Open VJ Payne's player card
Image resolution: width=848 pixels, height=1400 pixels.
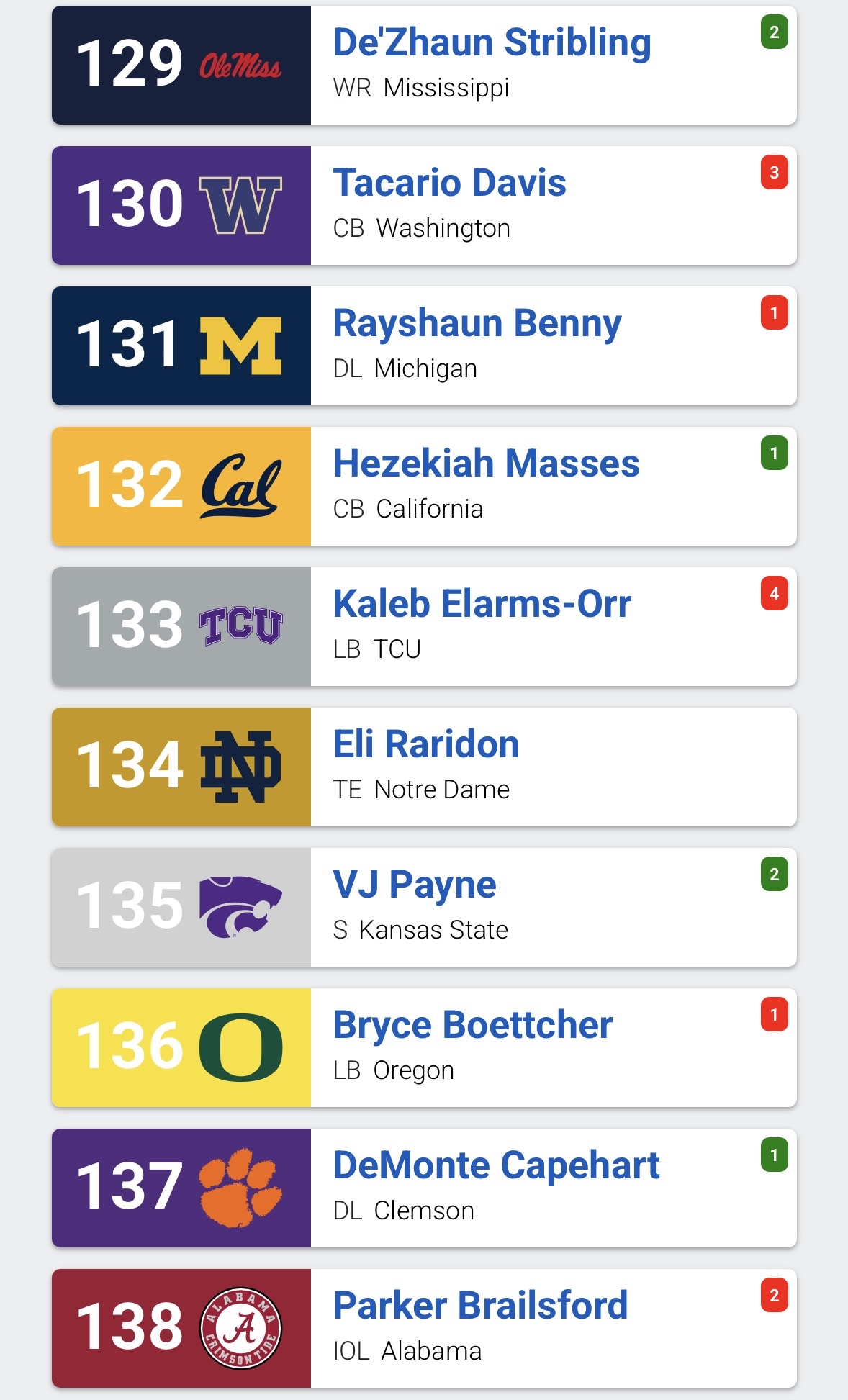(414, 885)
